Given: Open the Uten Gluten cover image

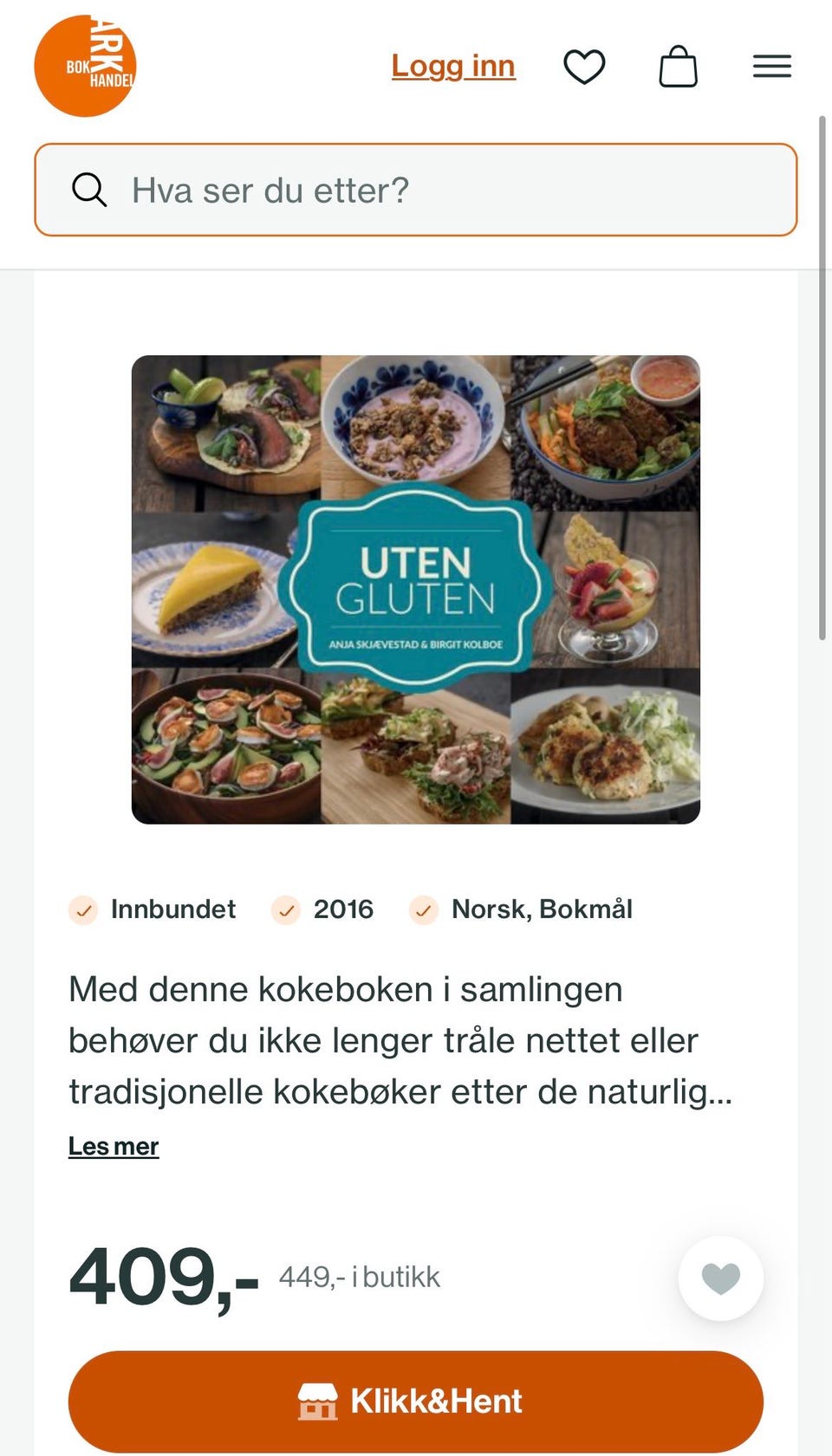Looking at the screenshot, I should click(x=416, y=589).
